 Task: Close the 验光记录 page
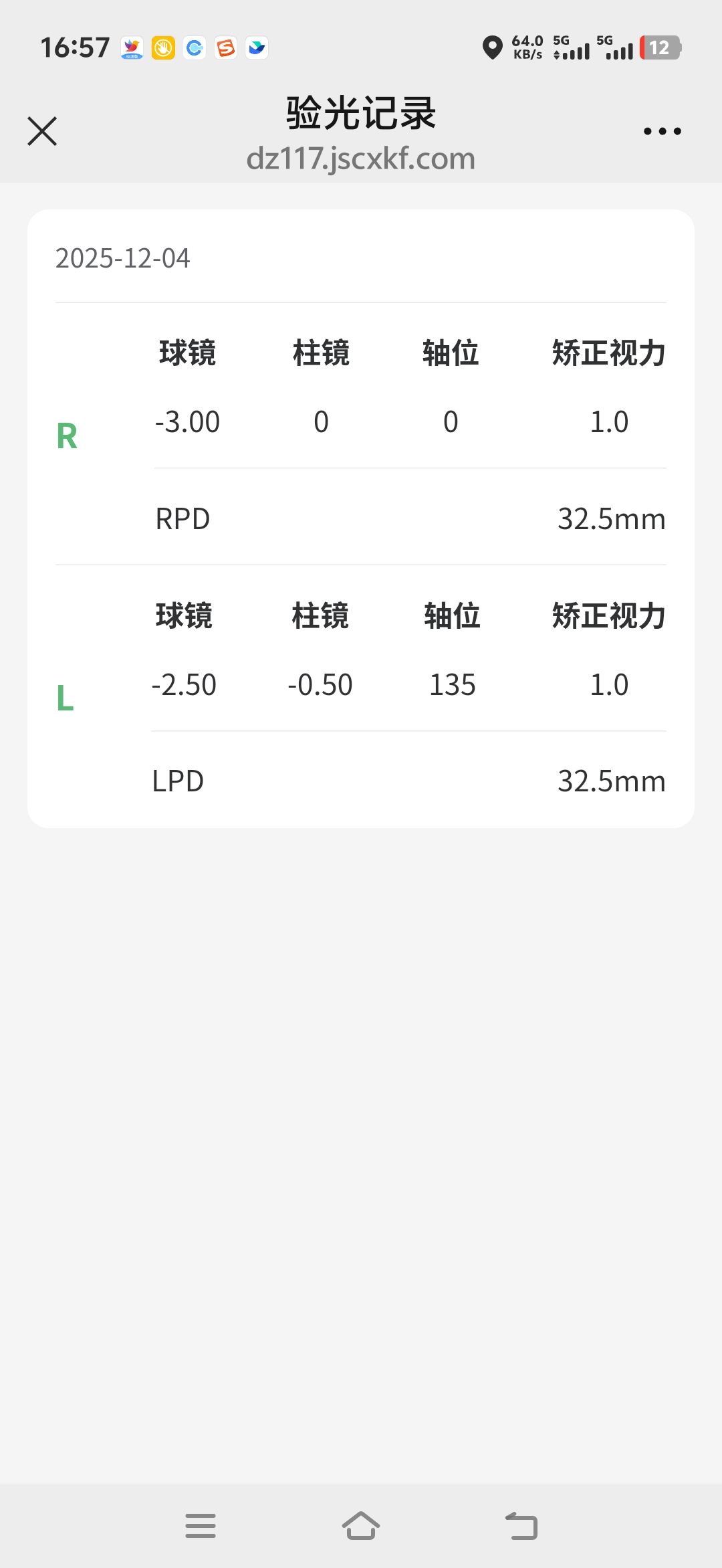(42, 131)
